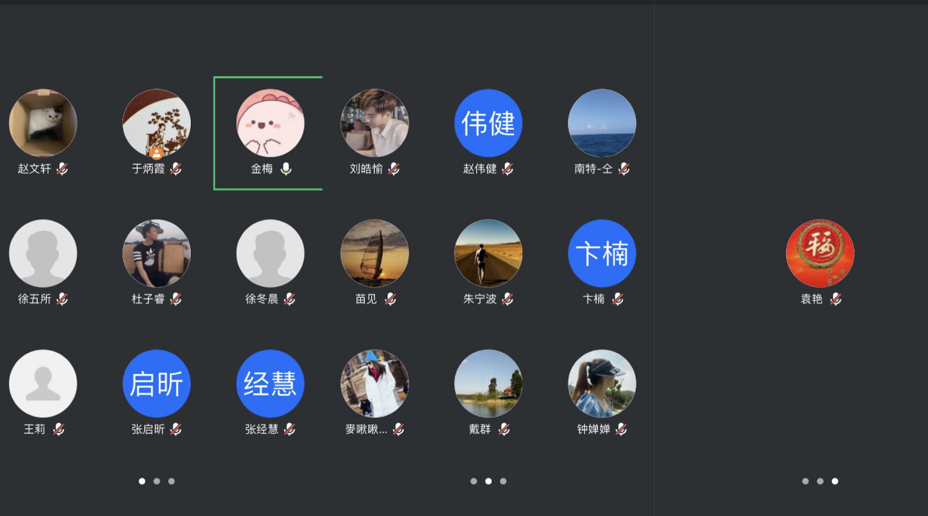Open participant 赵伟健's tile
This screenshot has height=516, width=928.
pyautogui.click(x=488, y=124)
